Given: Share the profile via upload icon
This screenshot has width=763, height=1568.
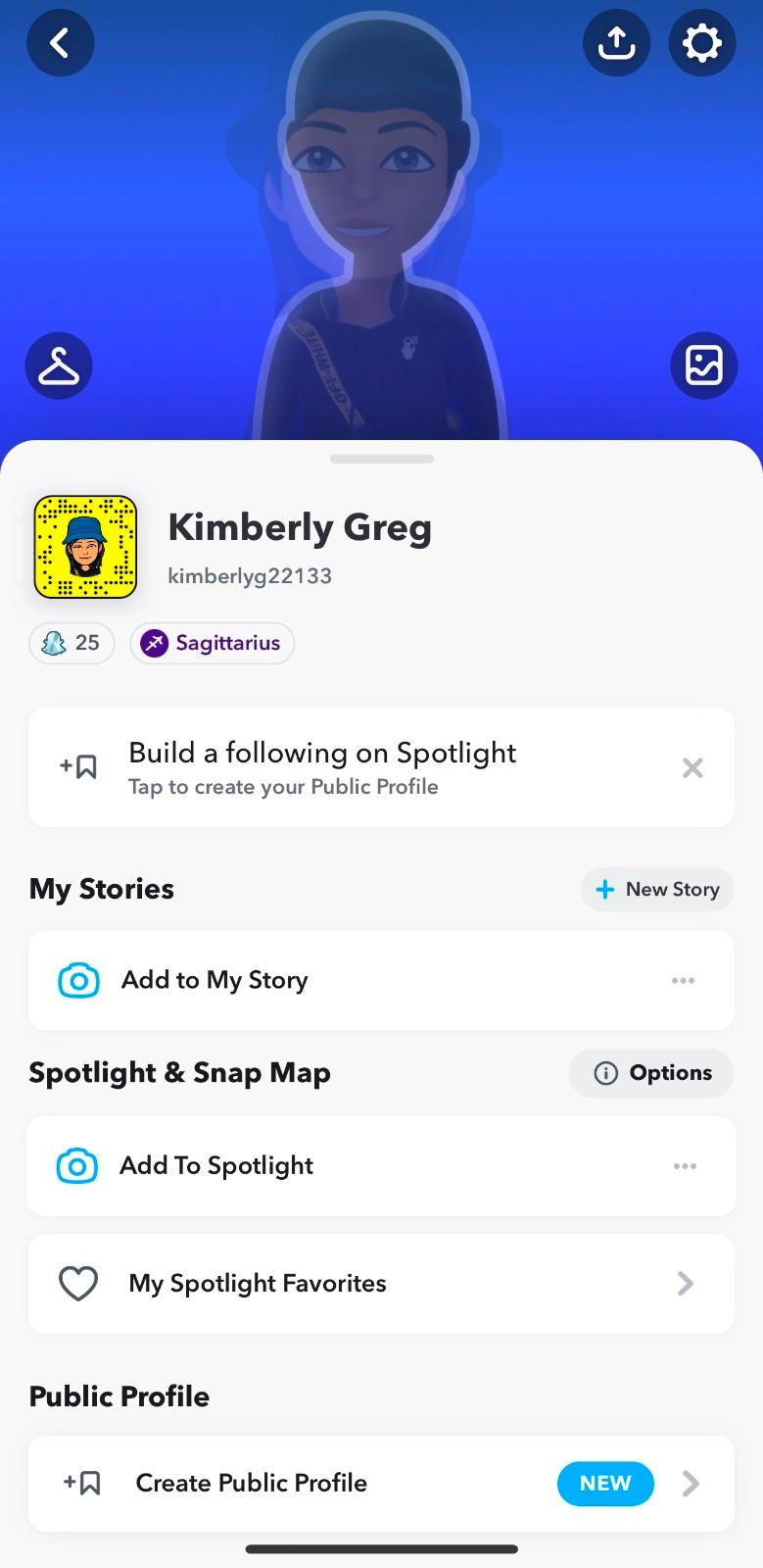Looking at the screenshot, I should pos(616,43).
